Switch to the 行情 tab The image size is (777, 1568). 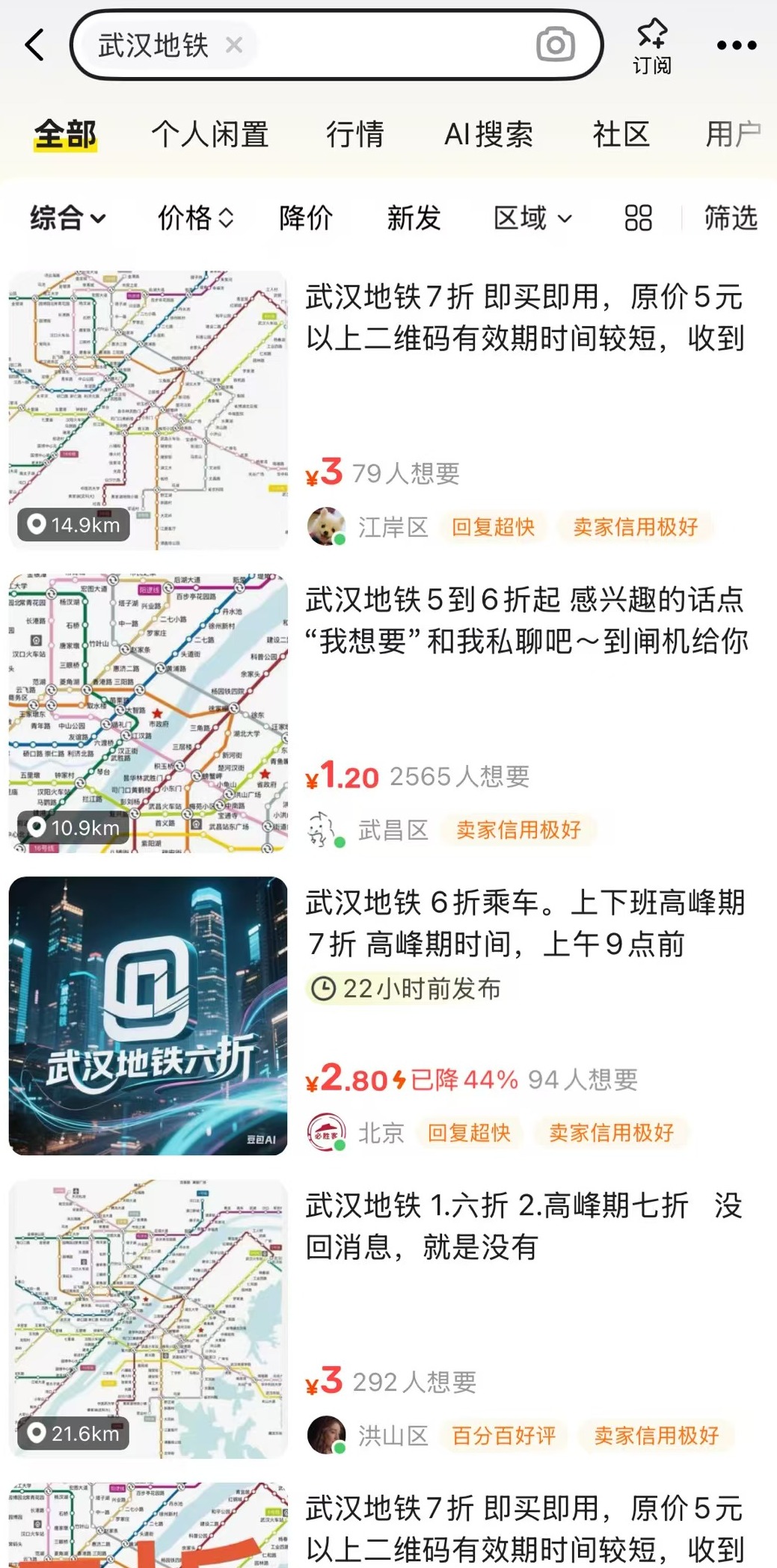tap(354, 135)
